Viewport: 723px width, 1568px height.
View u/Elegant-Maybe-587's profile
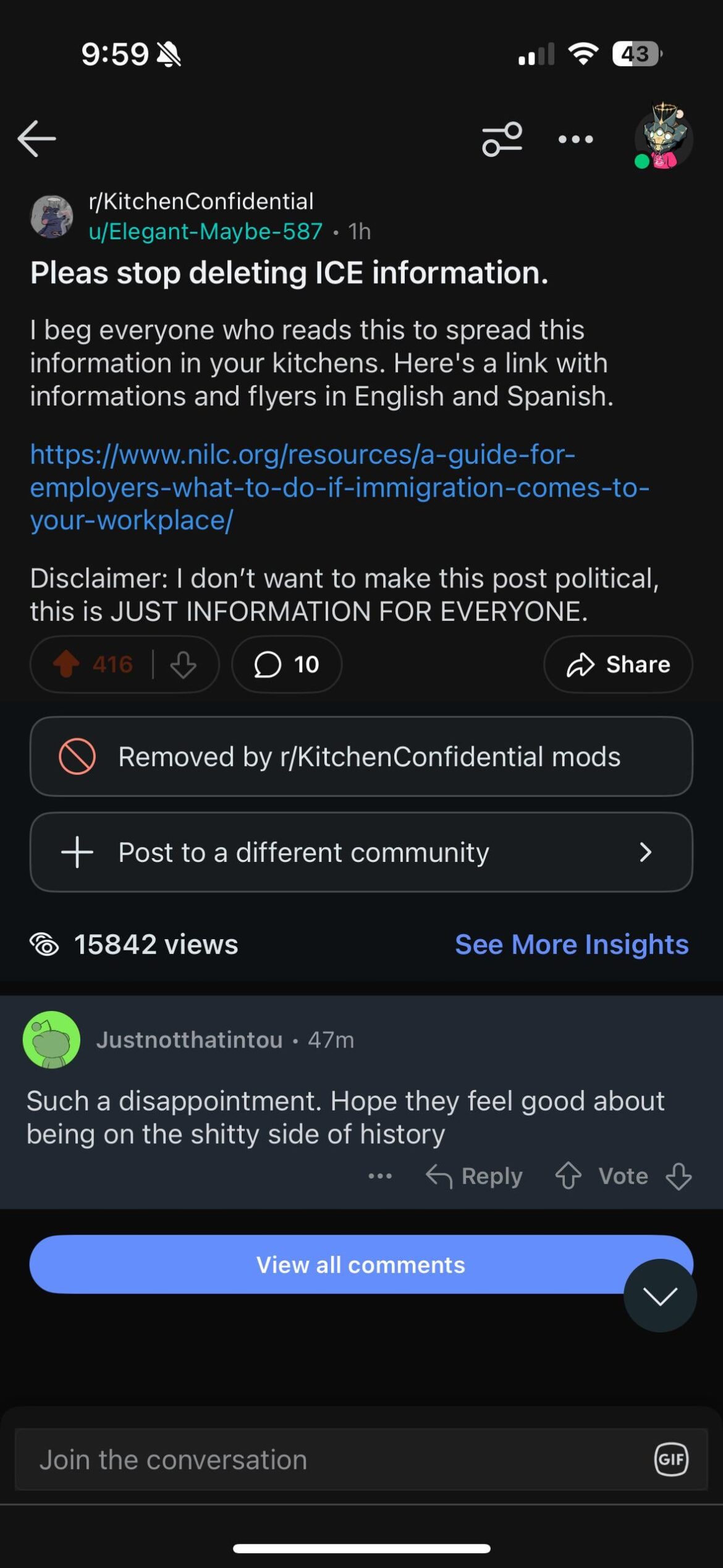205,232
